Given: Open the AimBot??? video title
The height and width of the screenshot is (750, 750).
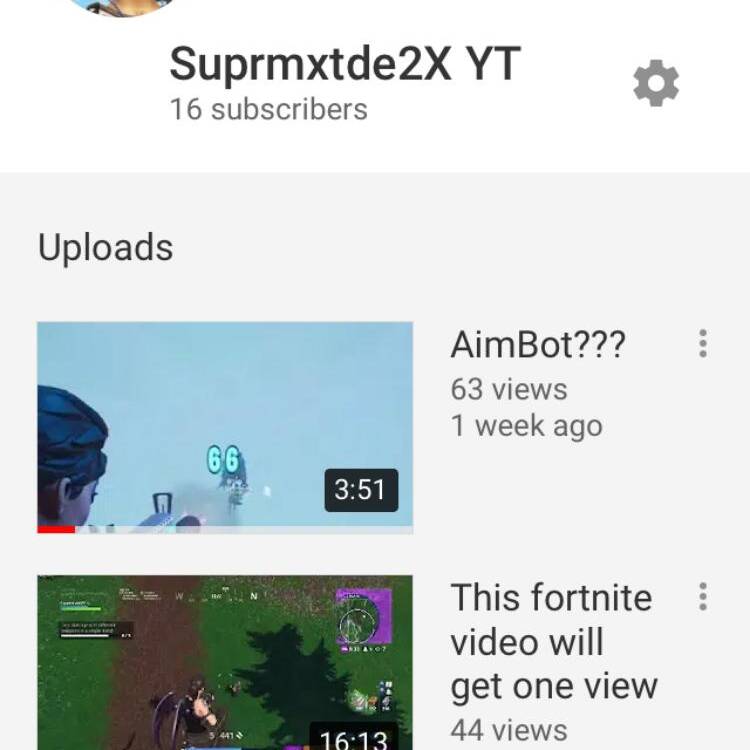Looking at the screenshot, I should pyautogui.click(x=538, y=344).
